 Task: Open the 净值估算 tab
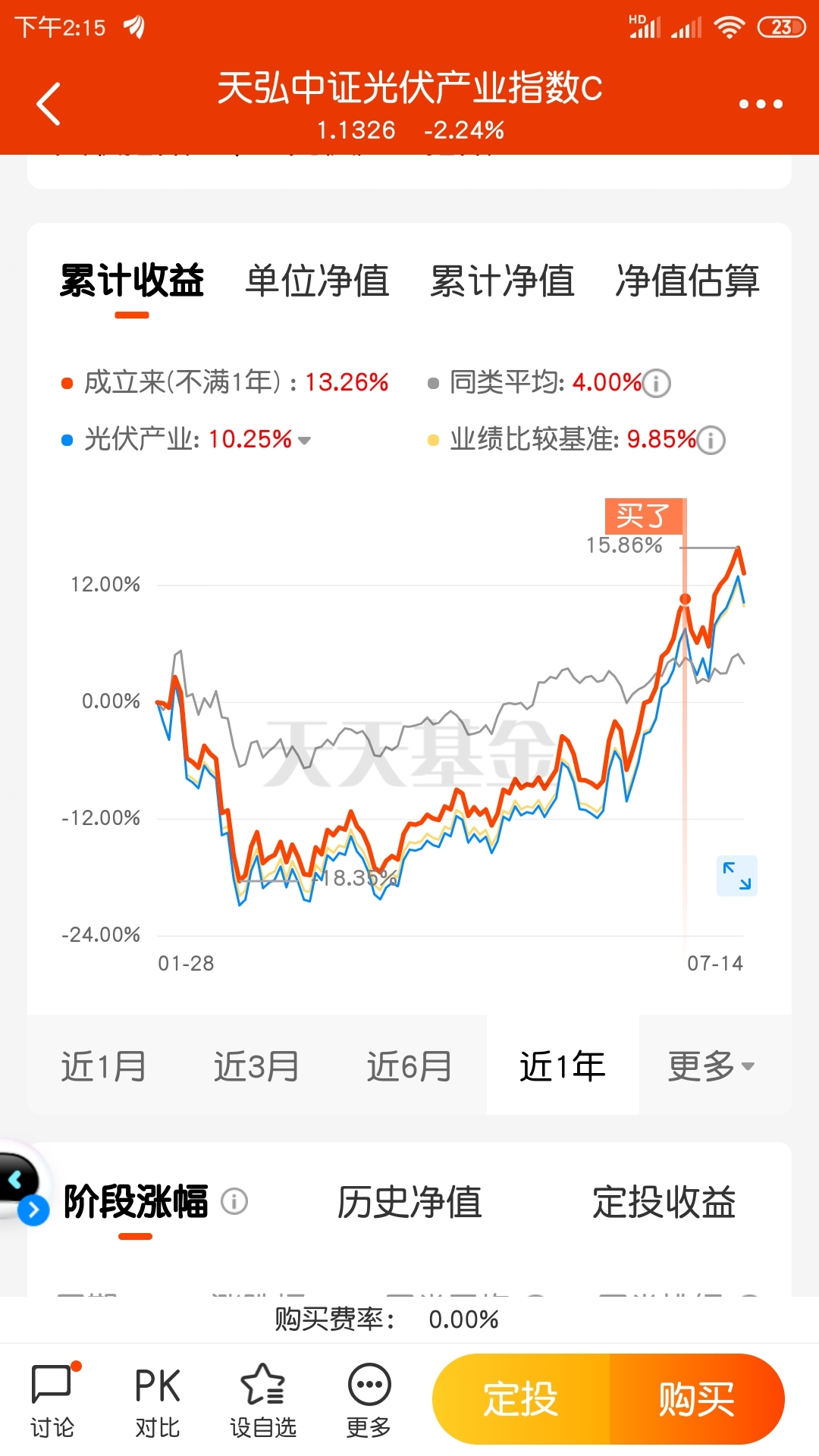pyautogui.click(x=687, y=281)
